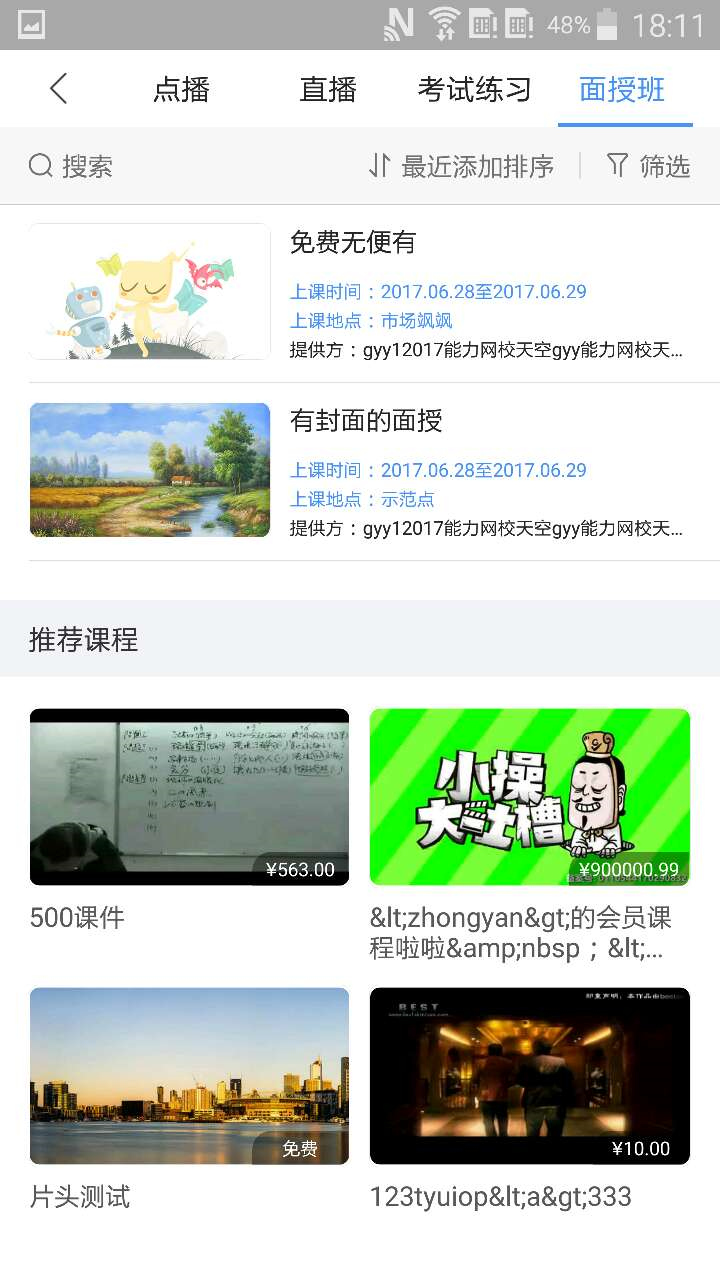The width and height of the screenshot is (720, 1280).
Task: Select the 面授班 tab
Action: point(622,89)
